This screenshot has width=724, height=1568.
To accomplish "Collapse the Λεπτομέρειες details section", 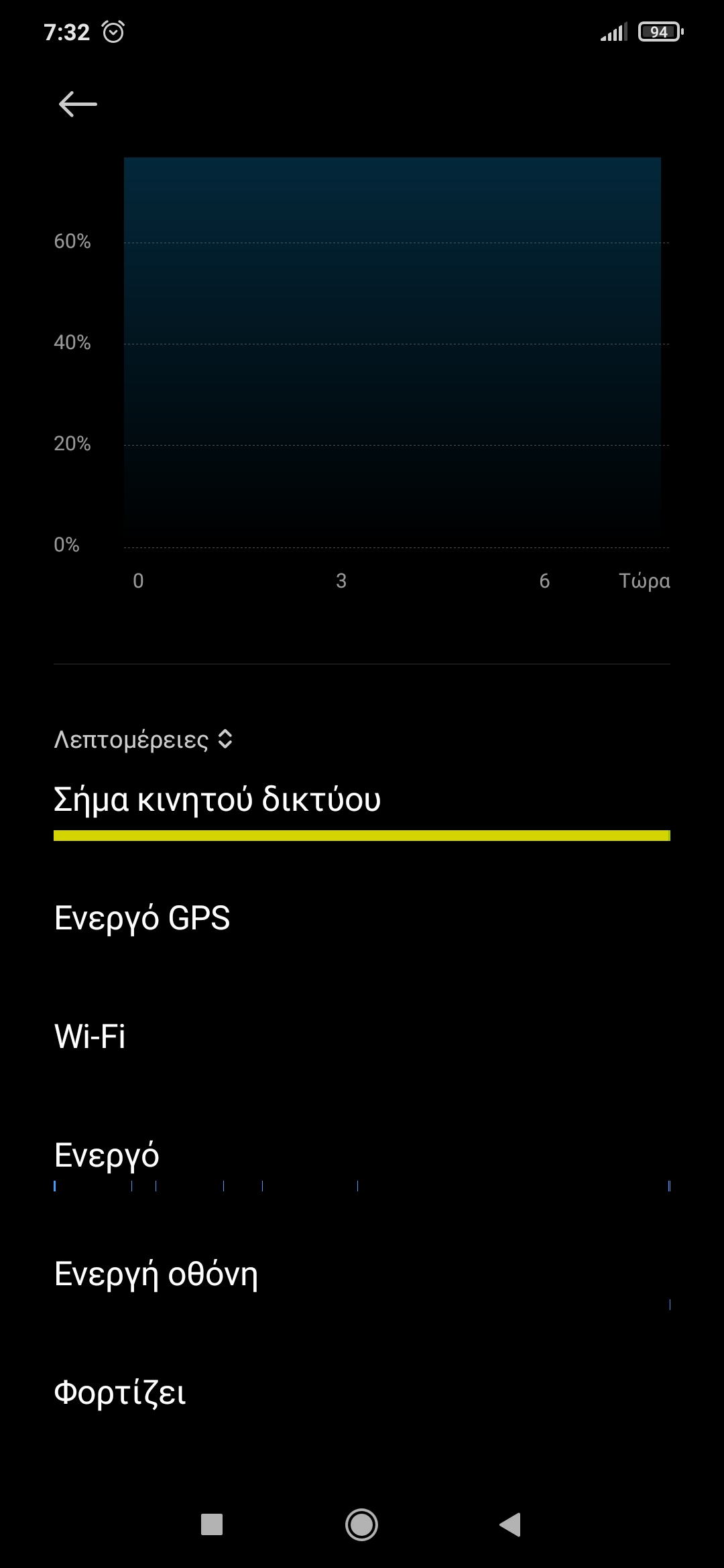I will point(143,740).
